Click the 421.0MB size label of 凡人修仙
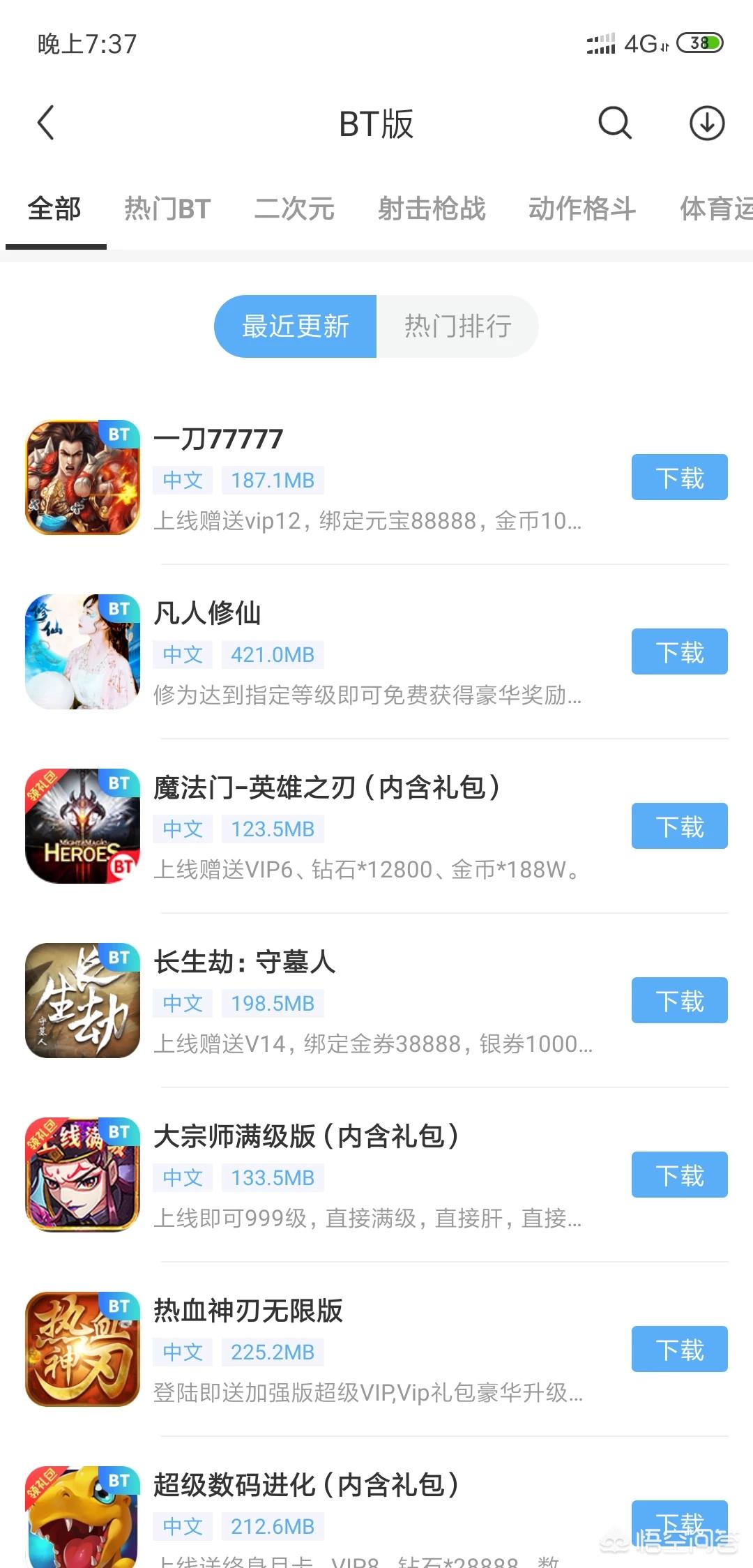Screen dimensions: 753x1568 tap(271, 654)
